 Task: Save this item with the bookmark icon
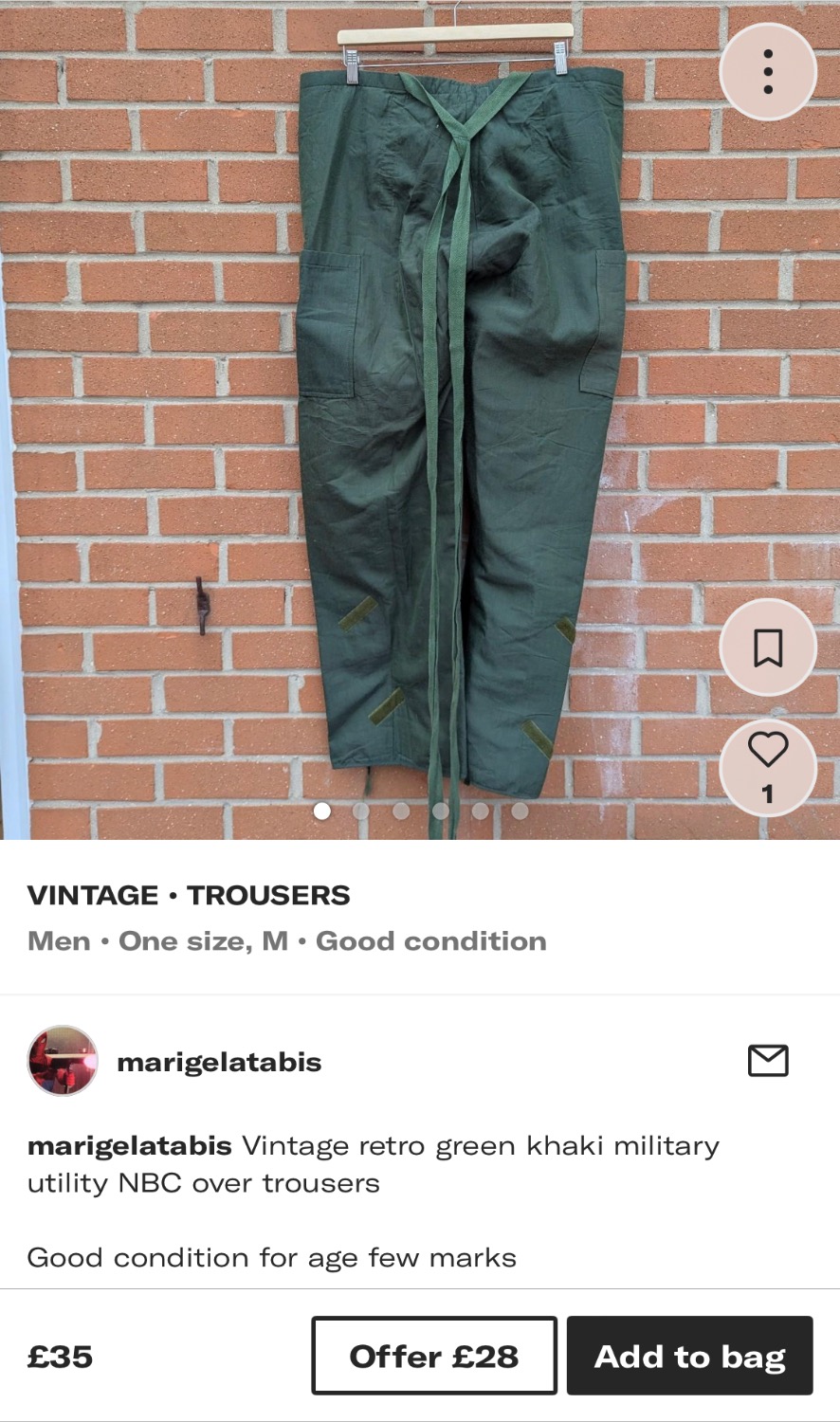click(x=768, y=648)
